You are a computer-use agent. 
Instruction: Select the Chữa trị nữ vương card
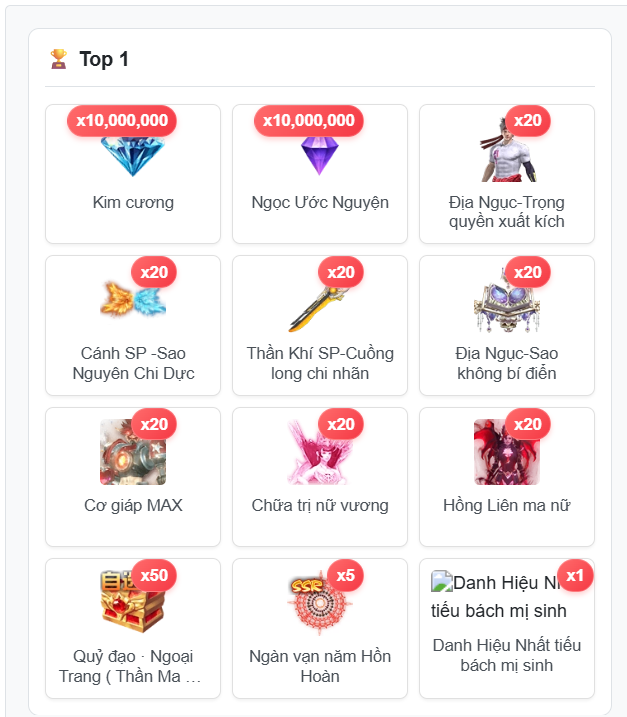(x=320, y=477)
